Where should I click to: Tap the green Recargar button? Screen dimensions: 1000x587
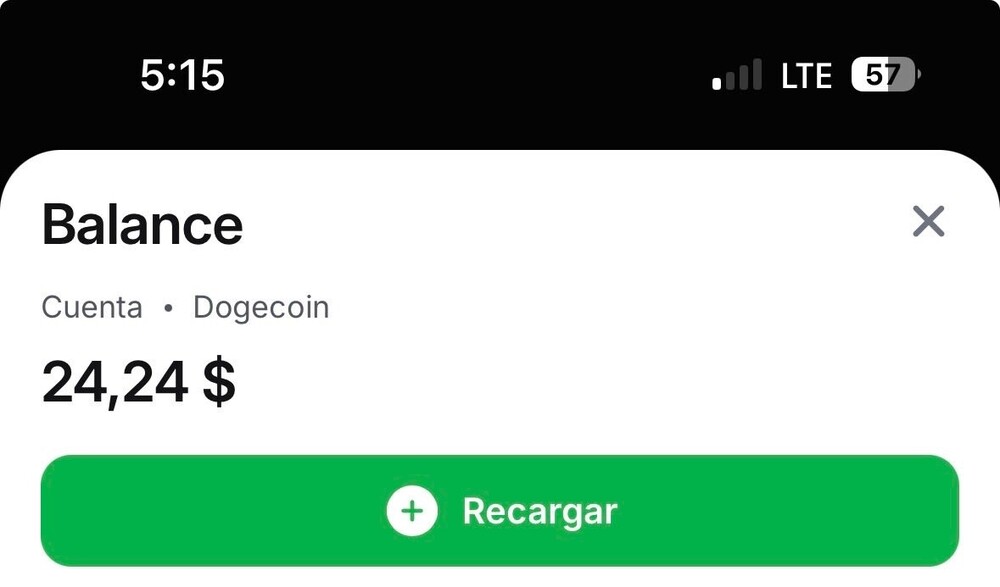point(500,511)
